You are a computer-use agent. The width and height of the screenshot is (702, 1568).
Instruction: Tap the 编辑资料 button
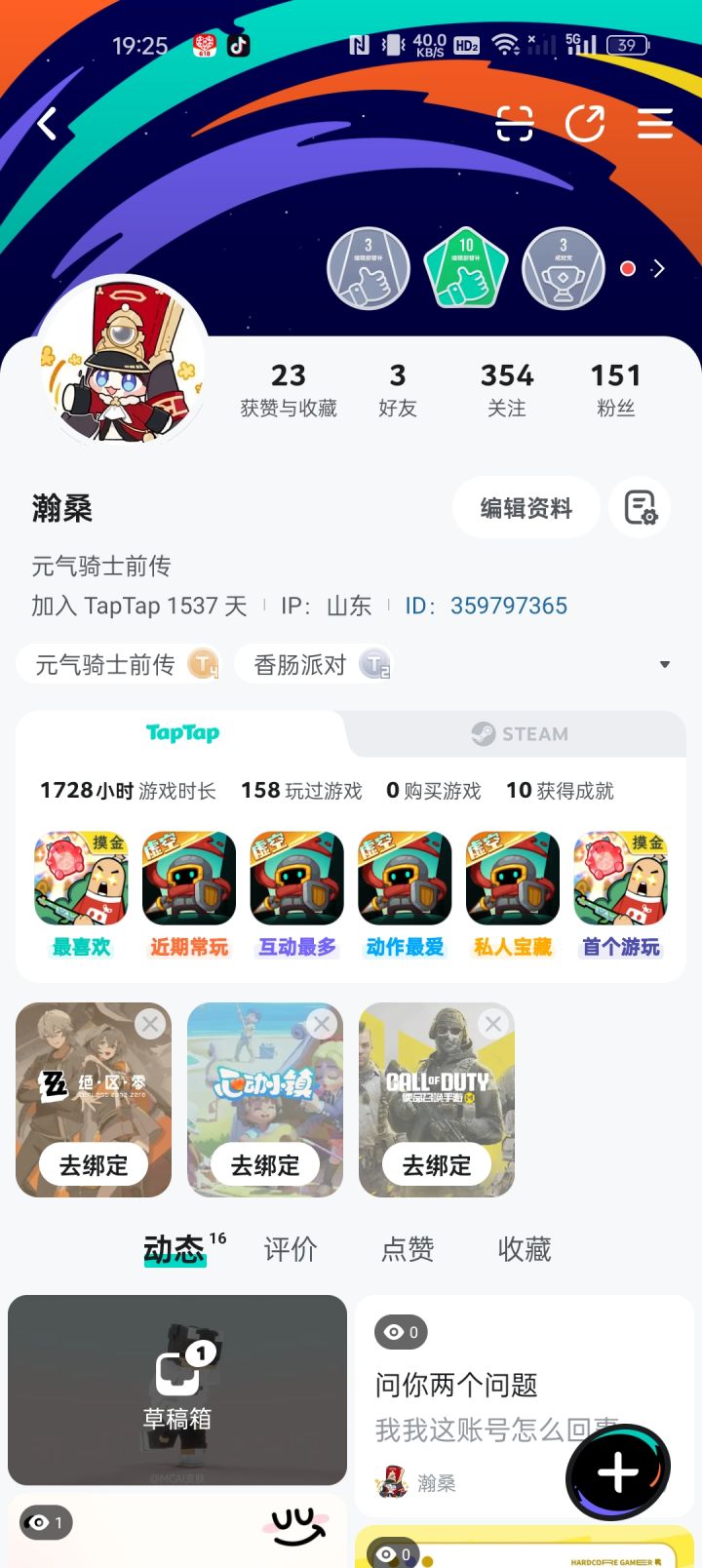coord(526,507)
